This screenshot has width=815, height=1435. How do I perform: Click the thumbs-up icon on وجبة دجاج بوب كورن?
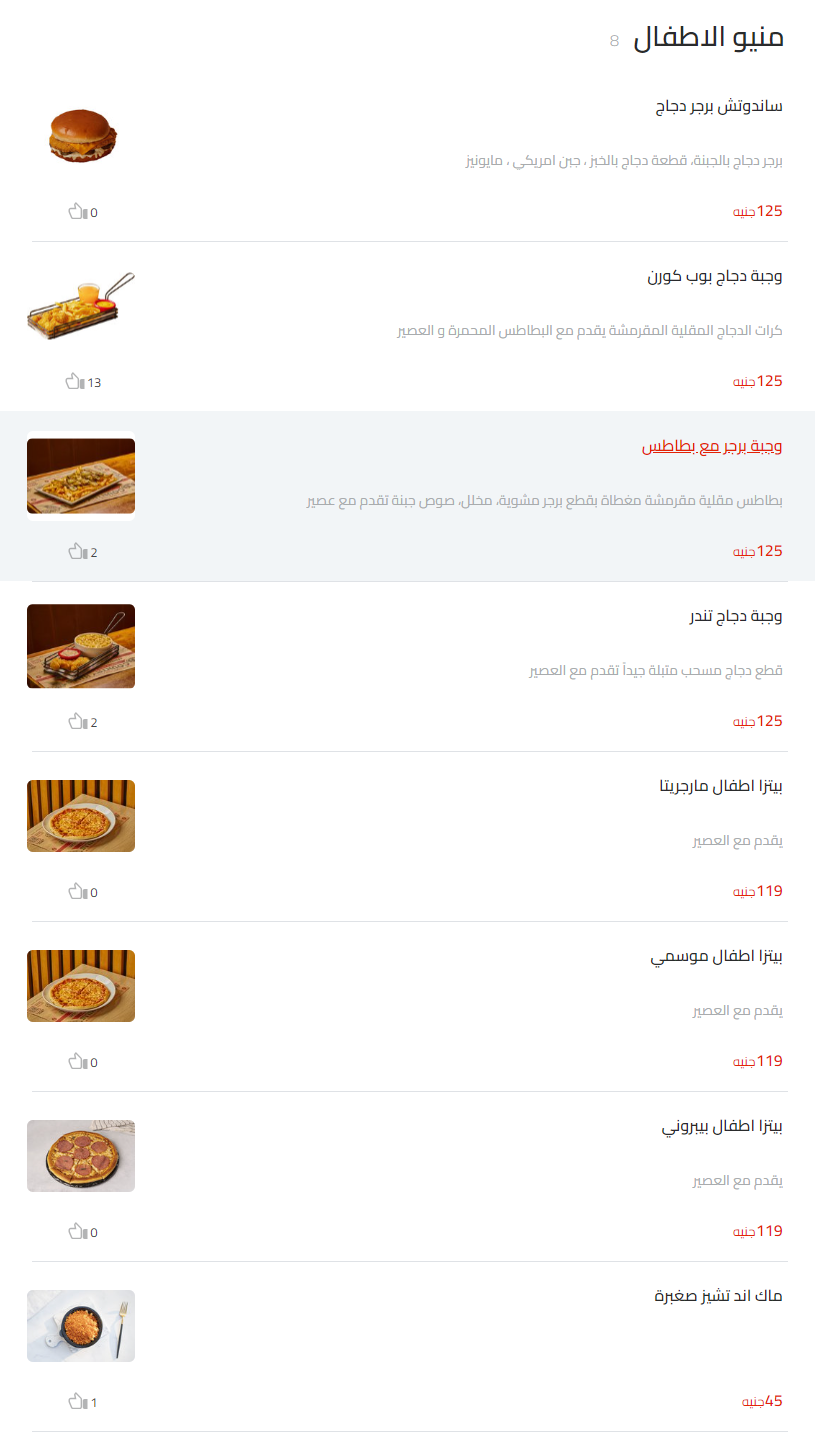pos(74,381)
